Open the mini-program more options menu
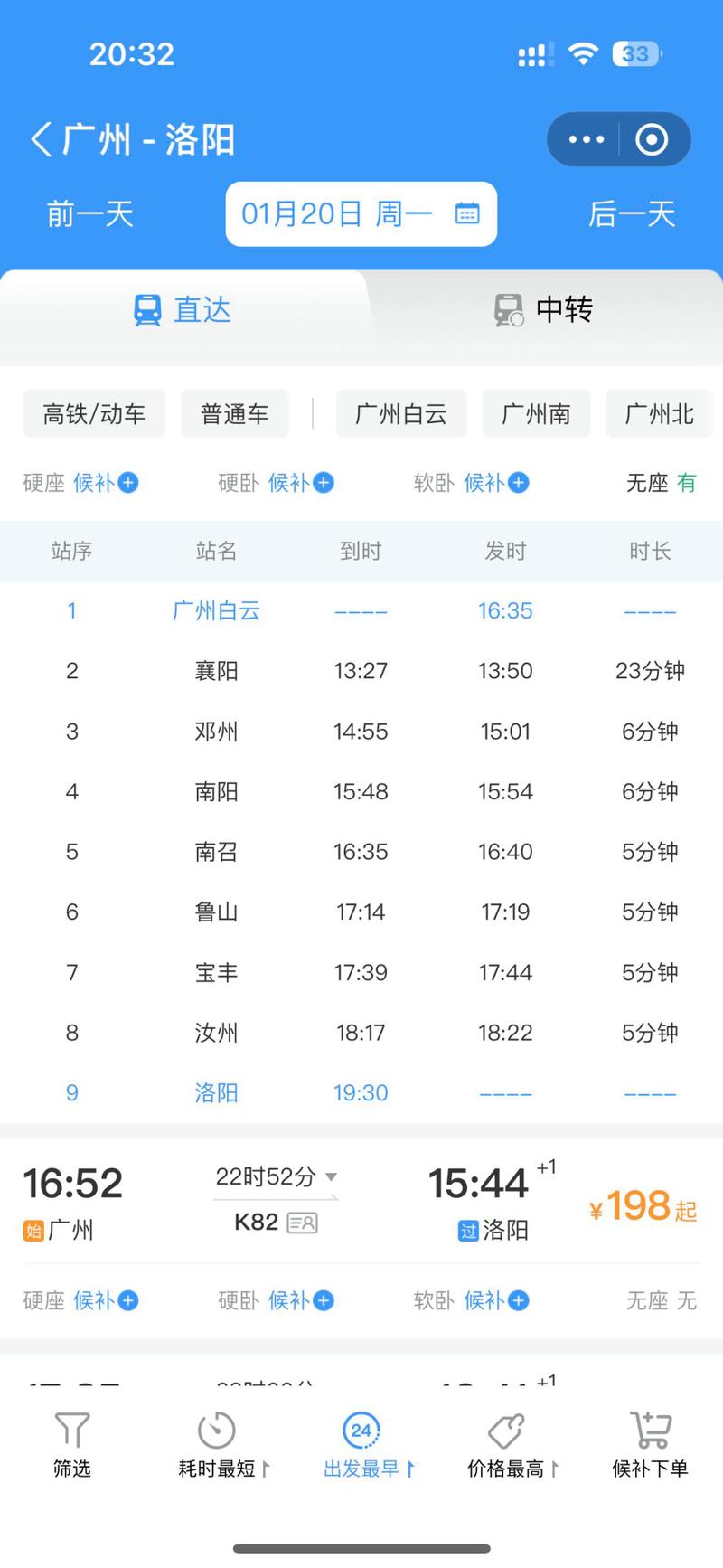 pos(586,139)
